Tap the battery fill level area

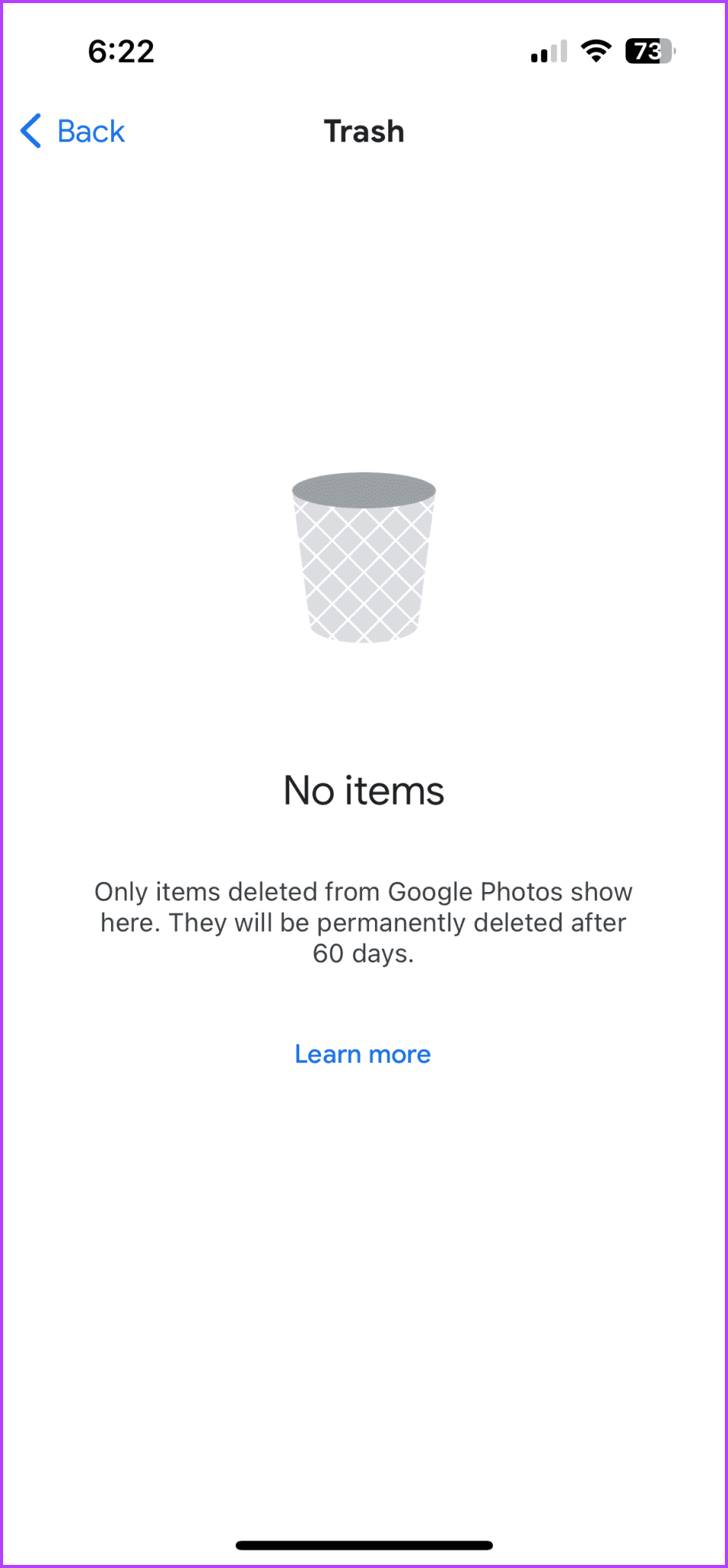(x=641, y=51)
